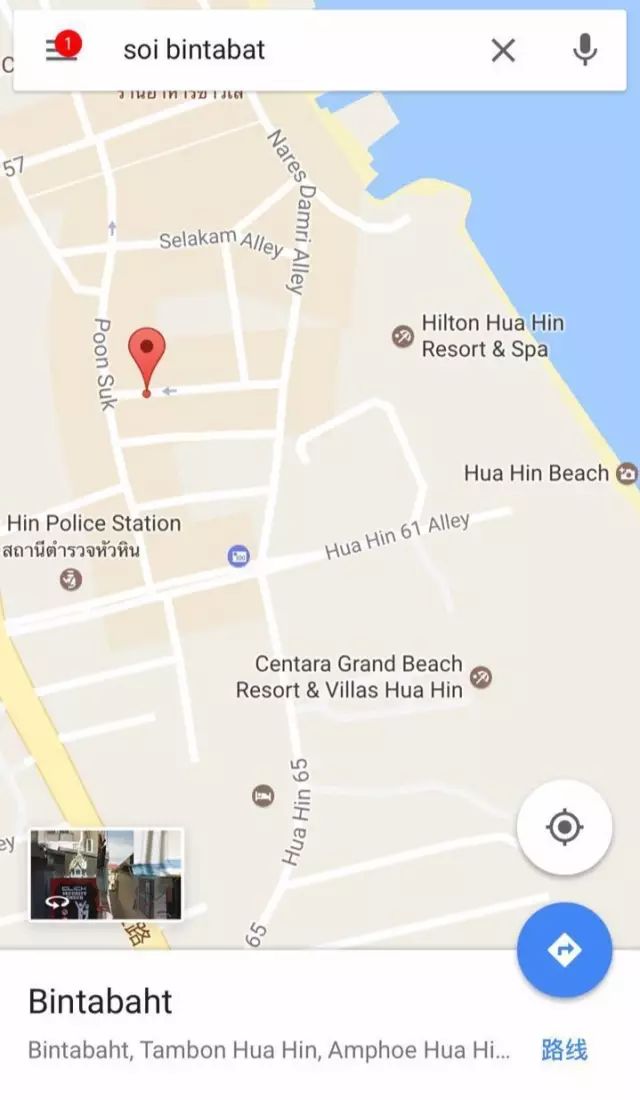Tap the 路线 route link
Screen dimensions: 640x1100
564,1050
